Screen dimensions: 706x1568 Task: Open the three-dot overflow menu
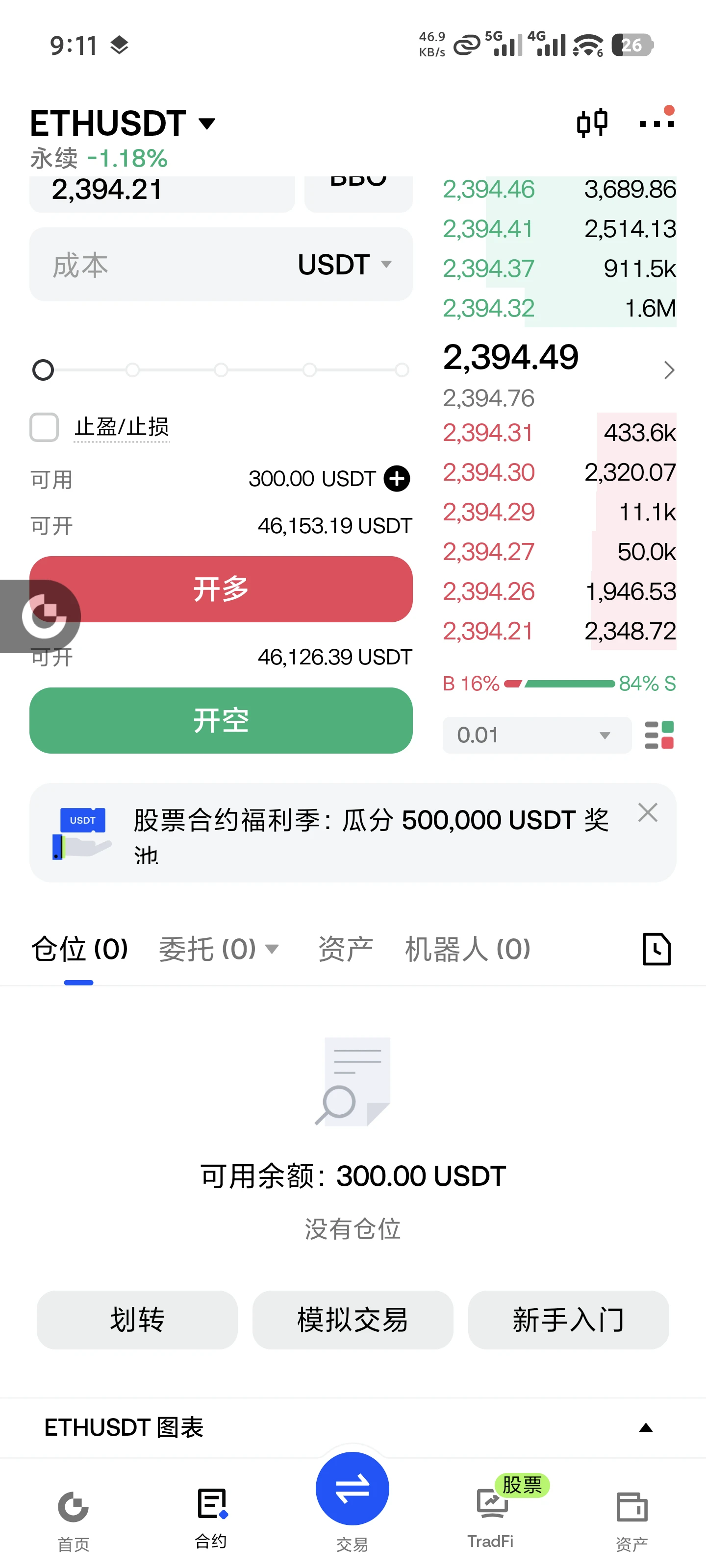click(x=656, y=121)
